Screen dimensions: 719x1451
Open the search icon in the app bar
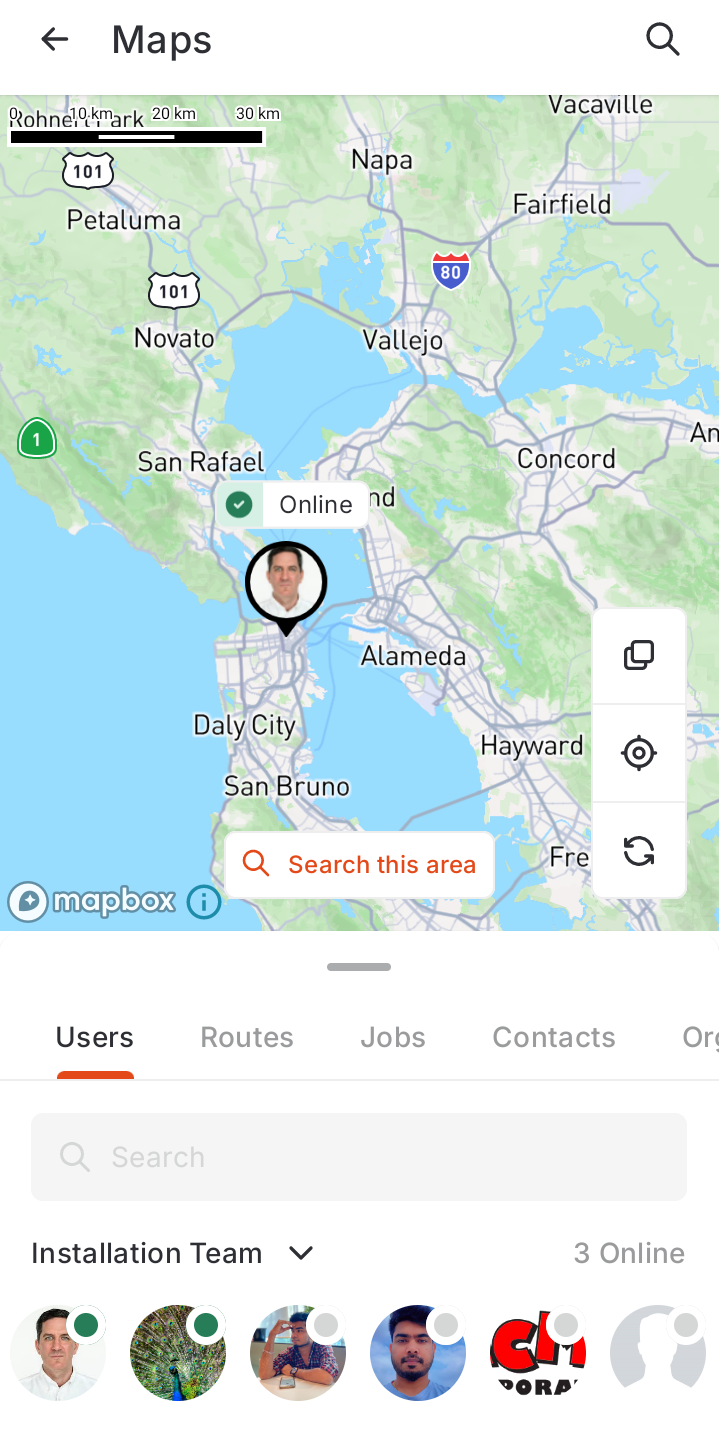pos(662,40)
